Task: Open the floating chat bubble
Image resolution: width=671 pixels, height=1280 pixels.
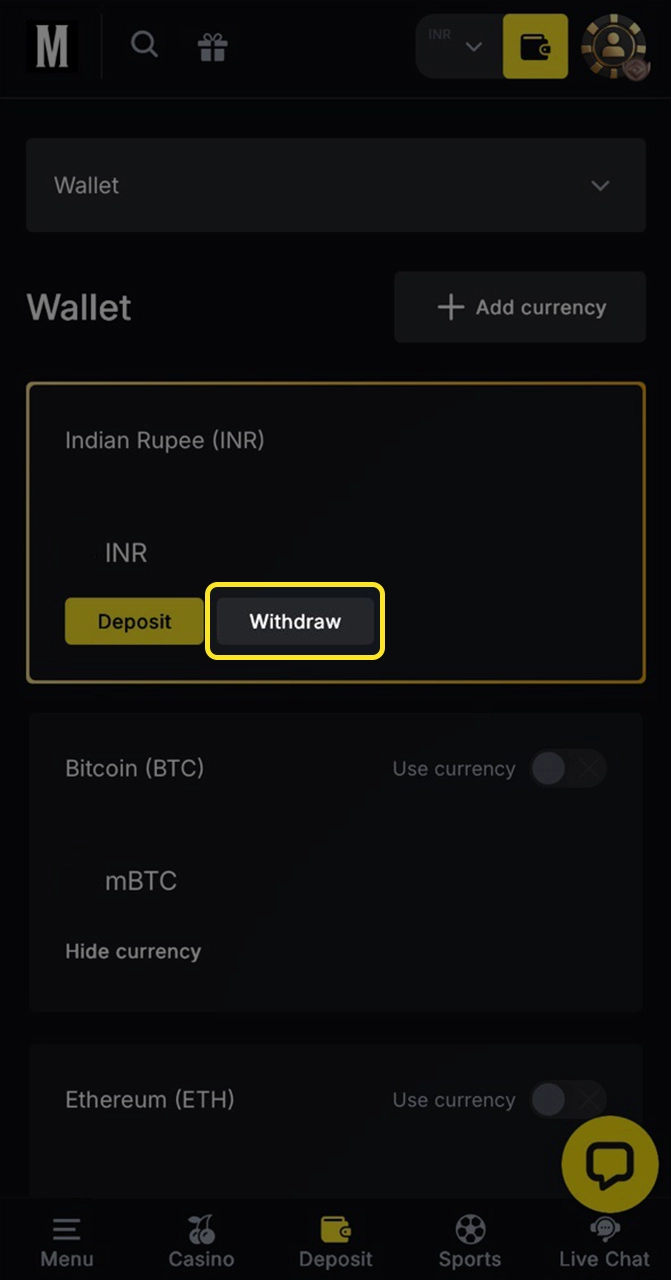Action: coord(609,1164)
